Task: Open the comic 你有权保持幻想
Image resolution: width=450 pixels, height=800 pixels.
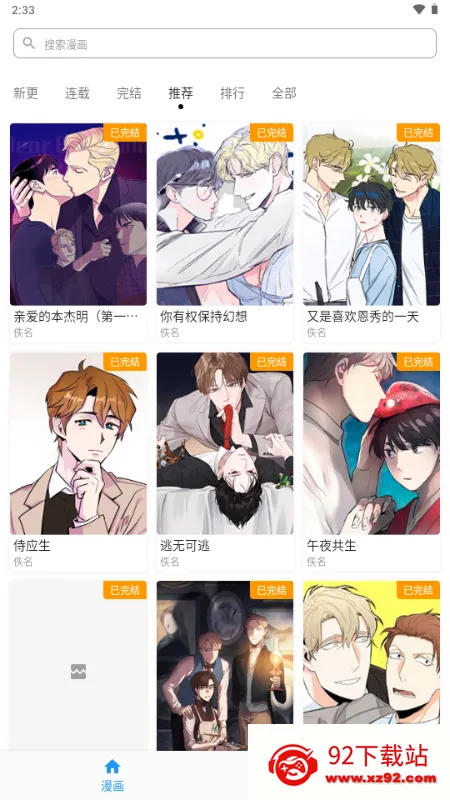Action: point(225,232)
